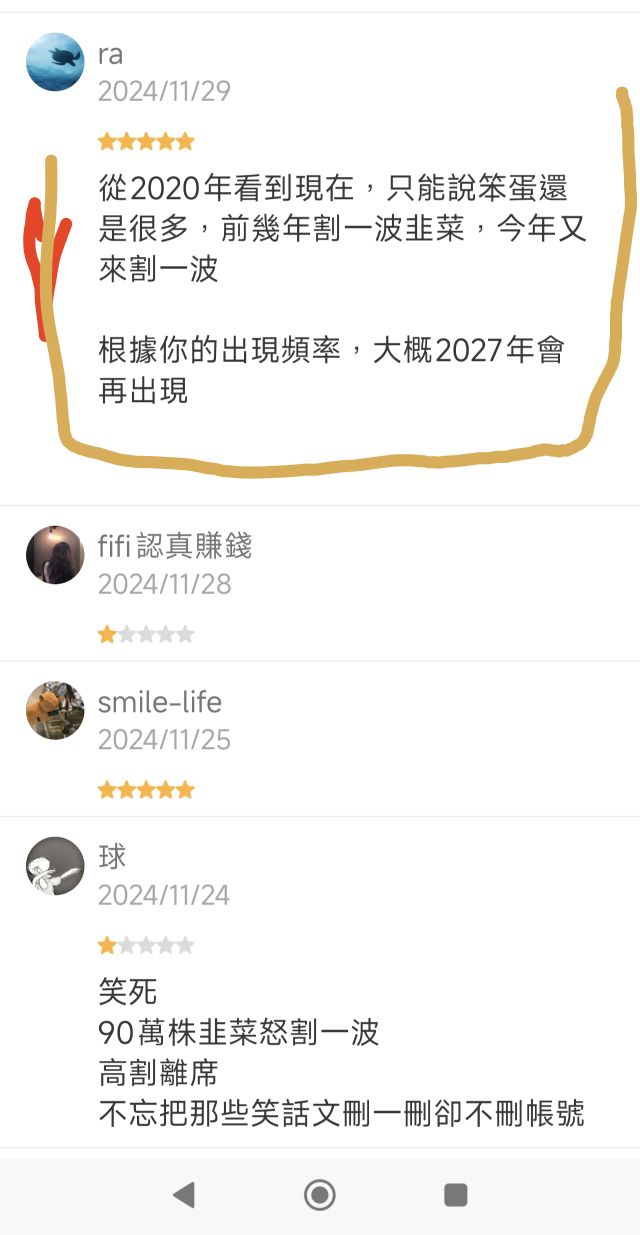Open ra's reviewer profile picture
The image size is (640, 1235).
click(55, 62)
